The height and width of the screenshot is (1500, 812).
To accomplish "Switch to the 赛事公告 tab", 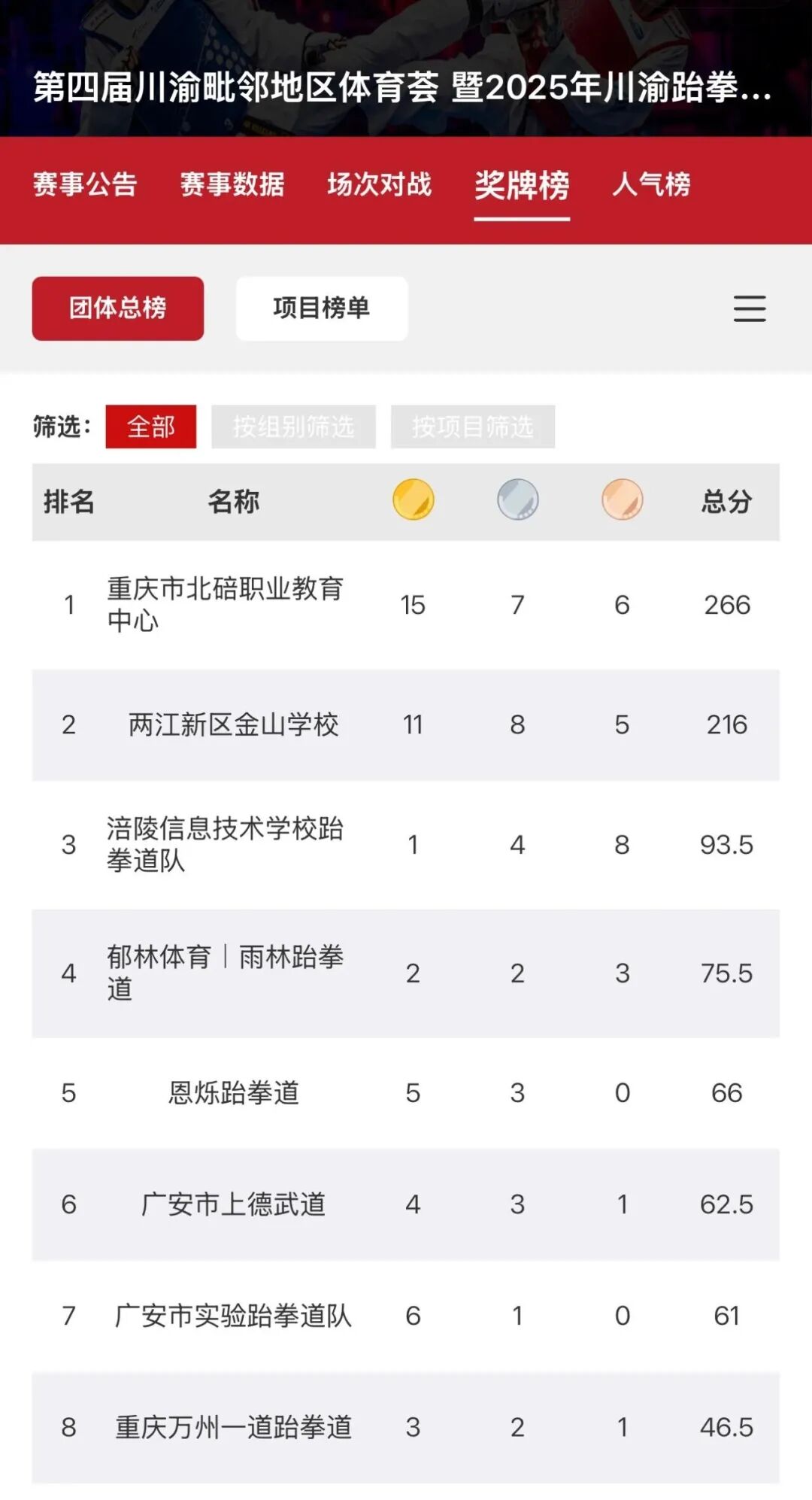I will click(x=84, y=185).
